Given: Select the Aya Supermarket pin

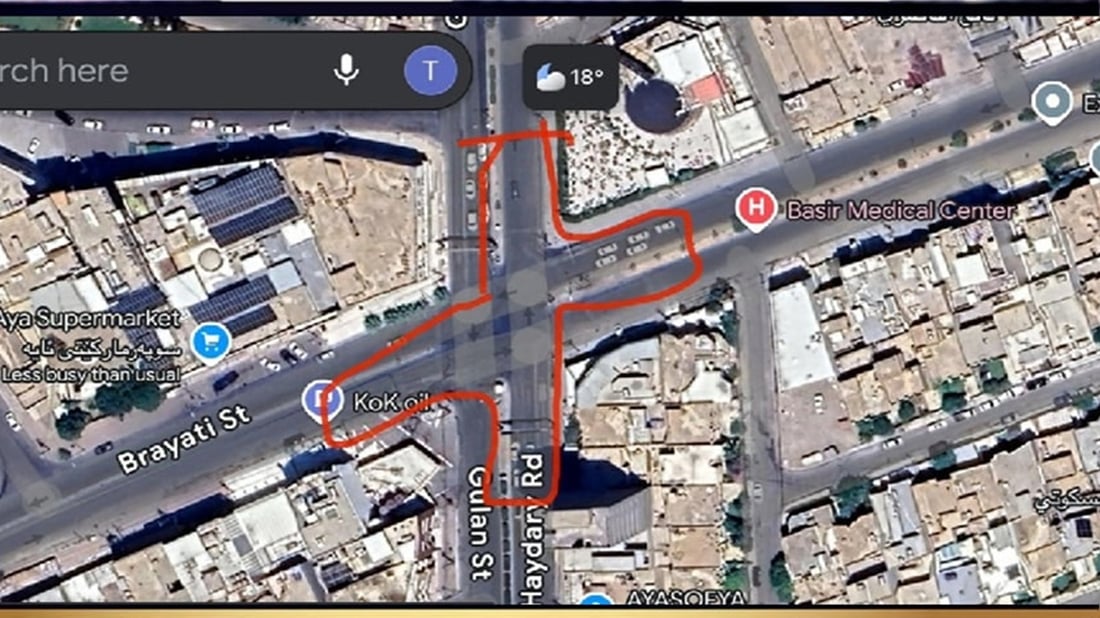Looking at the screenshot, I should click(211, 343).
